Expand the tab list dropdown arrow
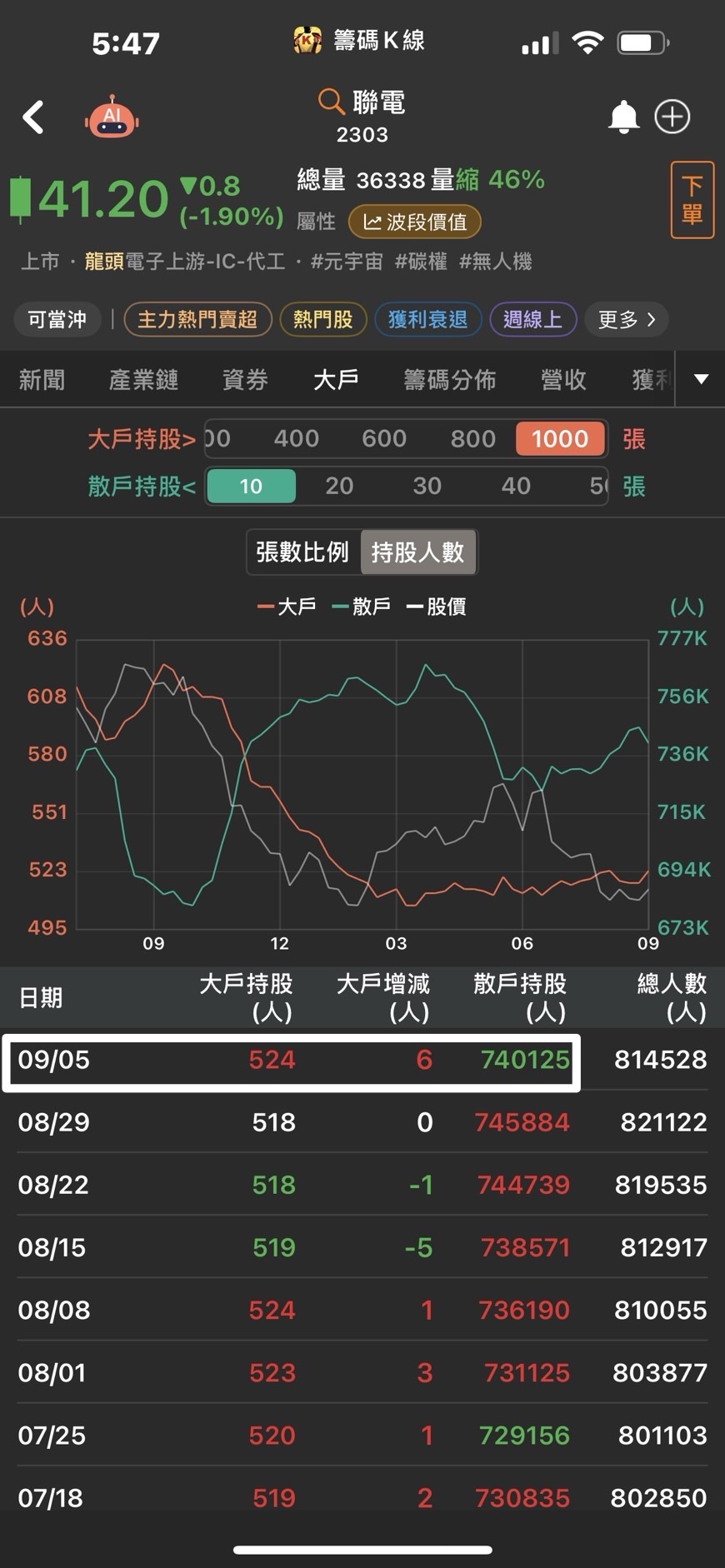The height and width of the screenshot is (1568, 725). 701,379
